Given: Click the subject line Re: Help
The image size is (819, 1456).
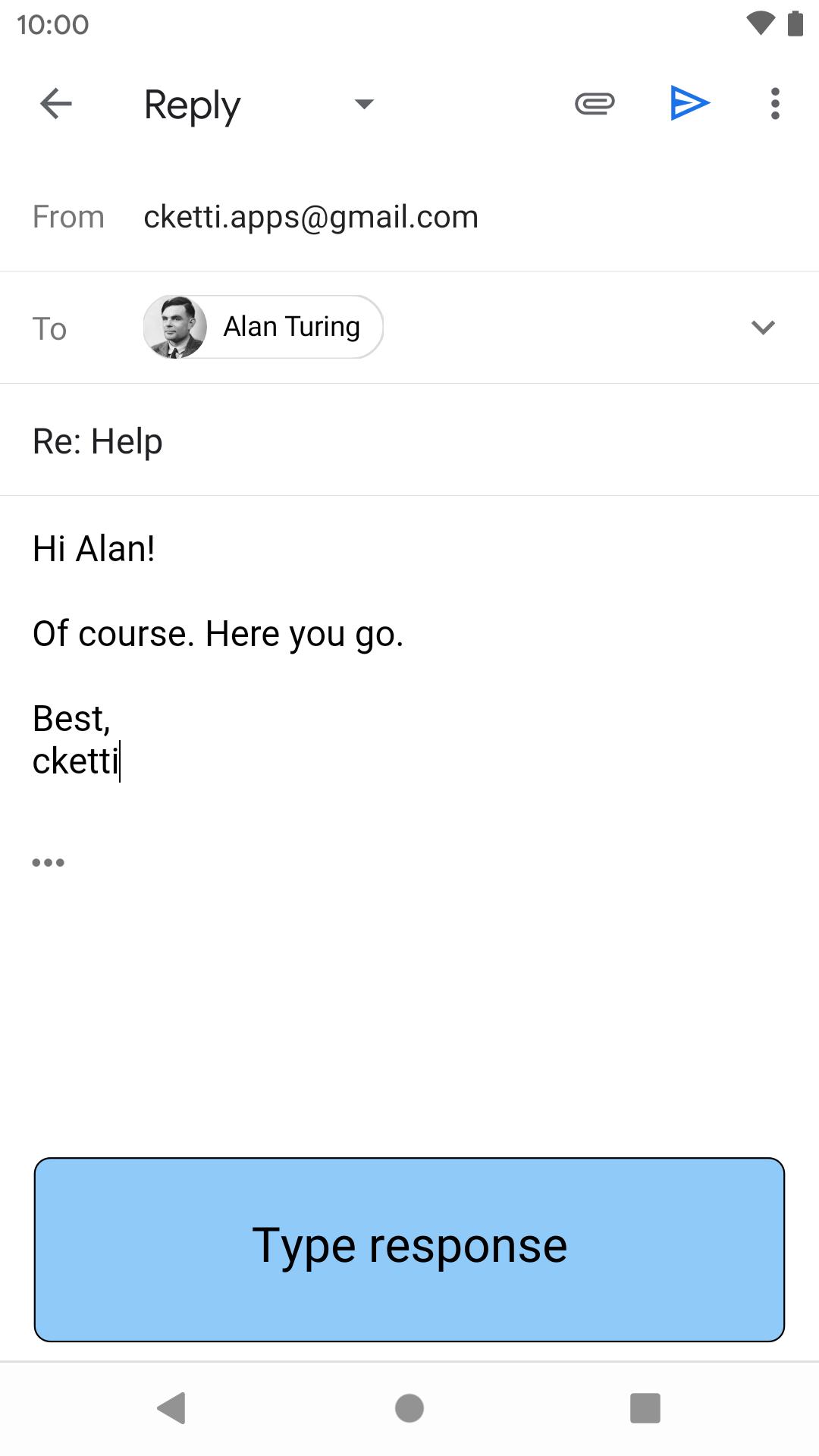Looking at the screenshot, I should (x=99, y=440).
